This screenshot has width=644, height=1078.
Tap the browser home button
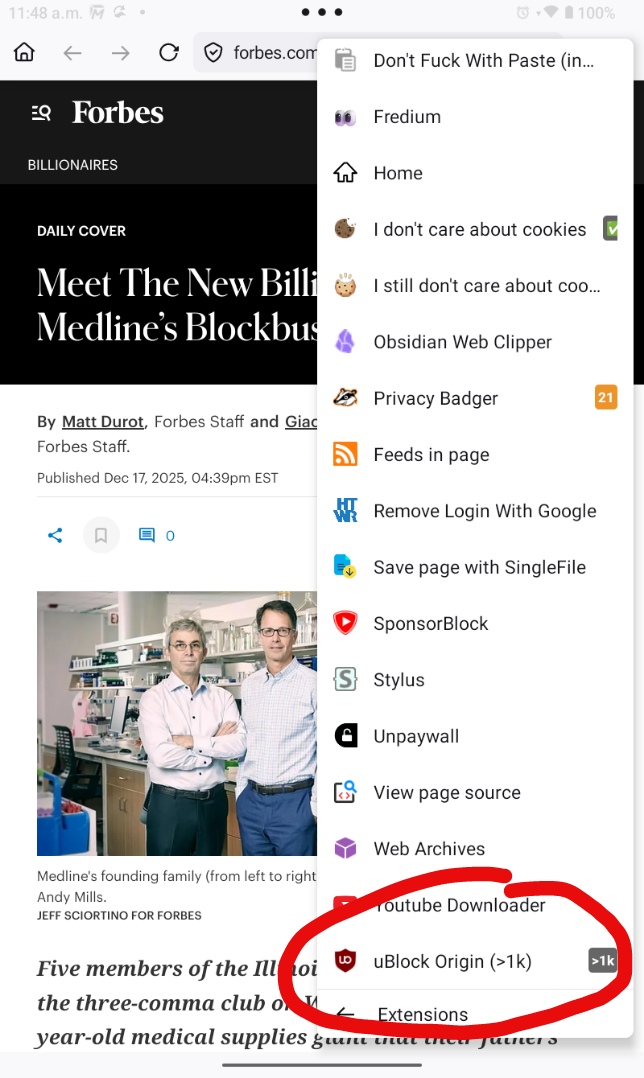24,53
